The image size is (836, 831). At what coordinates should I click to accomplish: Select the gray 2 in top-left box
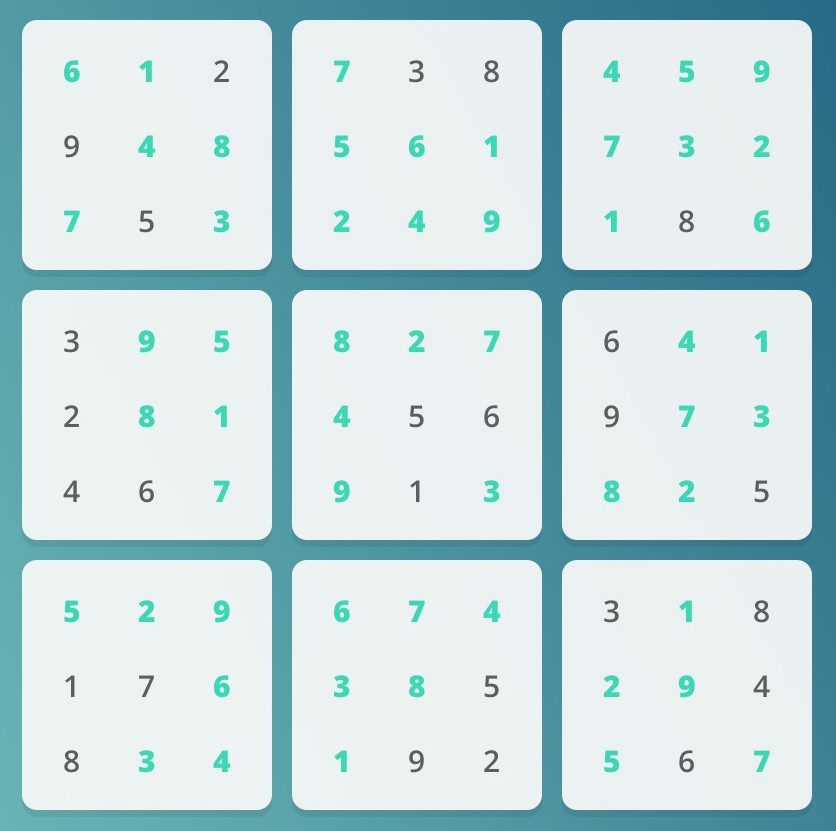tap(221, 71)
